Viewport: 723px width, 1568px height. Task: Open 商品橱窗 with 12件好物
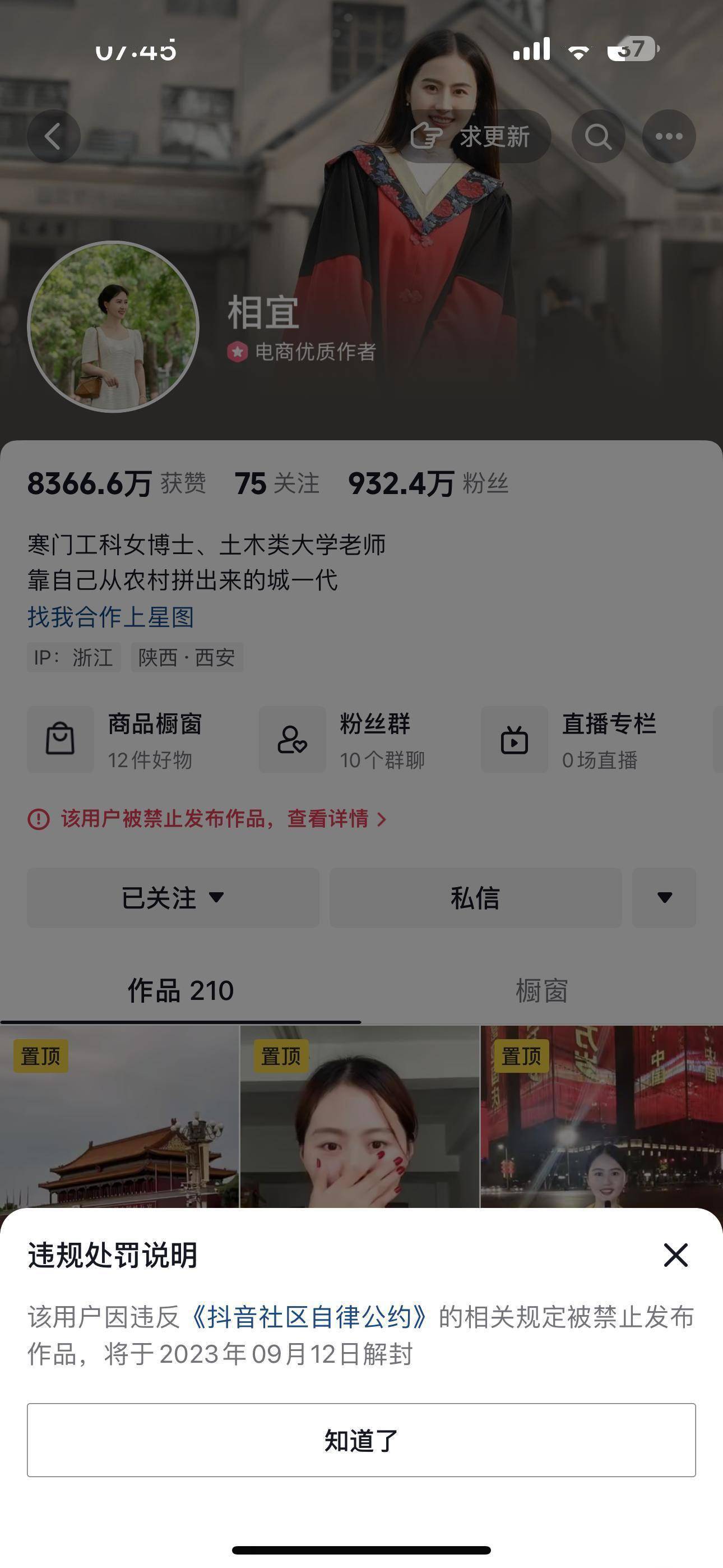click(x=122, y=740)
